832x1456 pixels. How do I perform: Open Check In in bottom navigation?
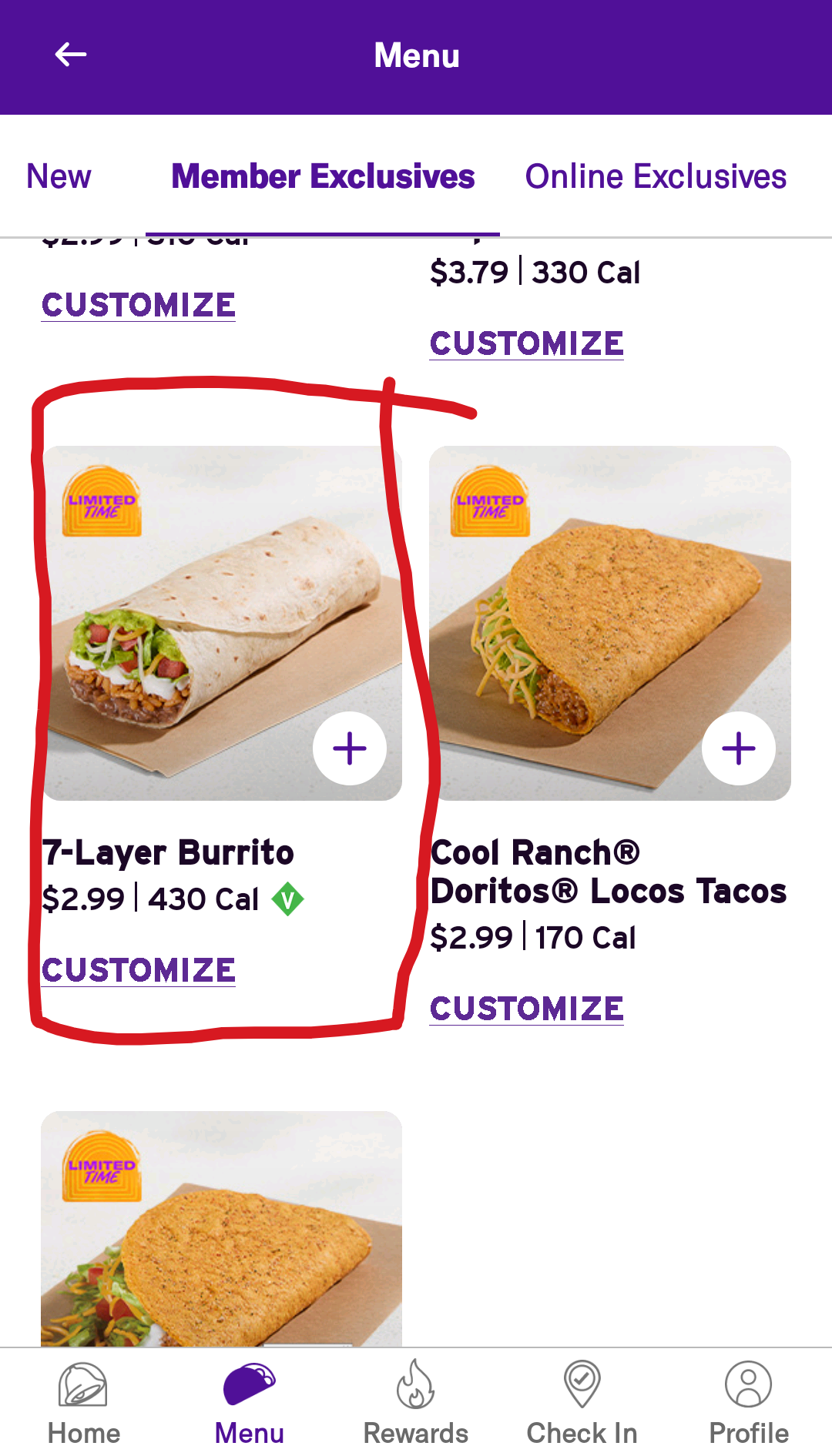pyautogui.click(x=582, y=1402)
